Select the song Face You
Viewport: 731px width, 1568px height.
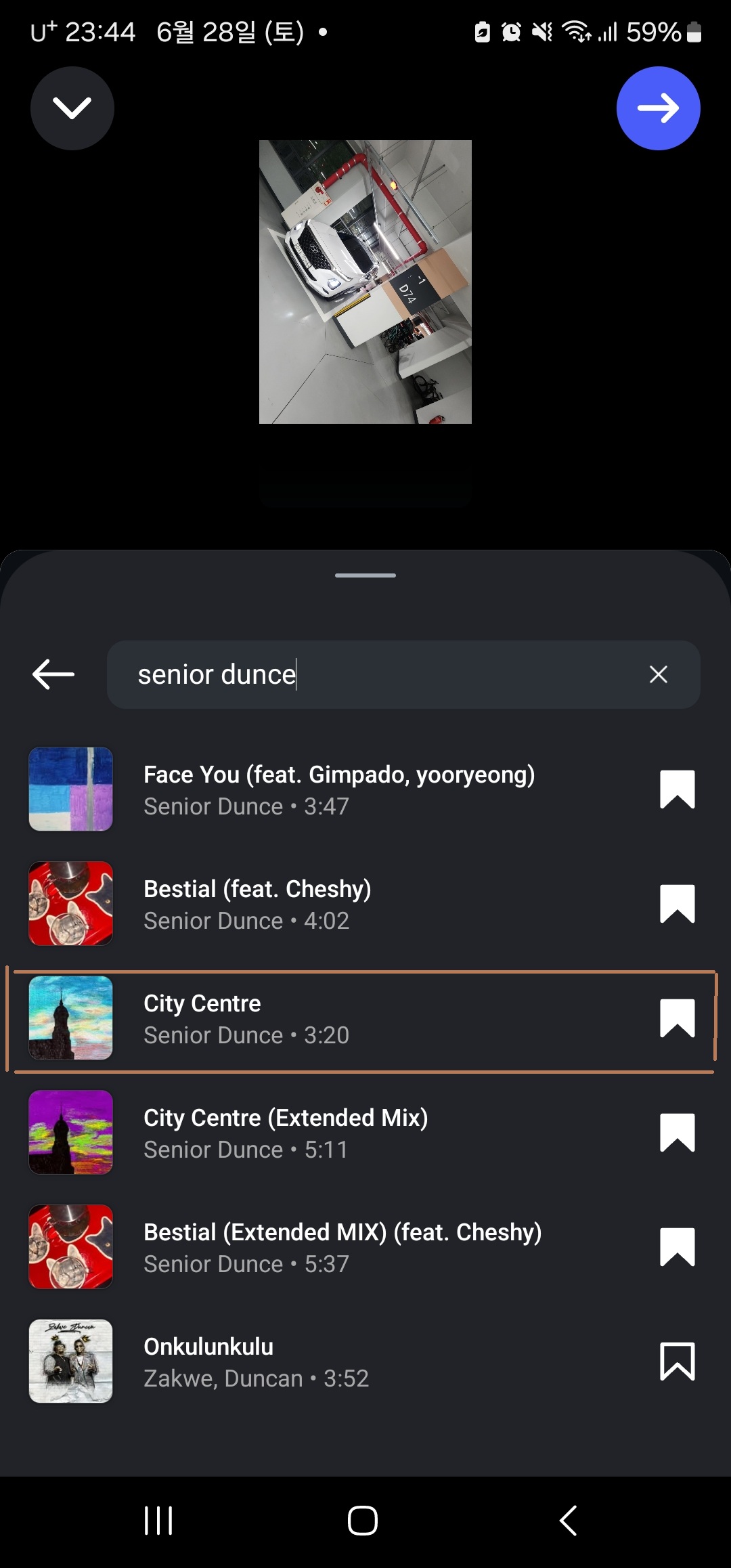click(x=338, y=789)
